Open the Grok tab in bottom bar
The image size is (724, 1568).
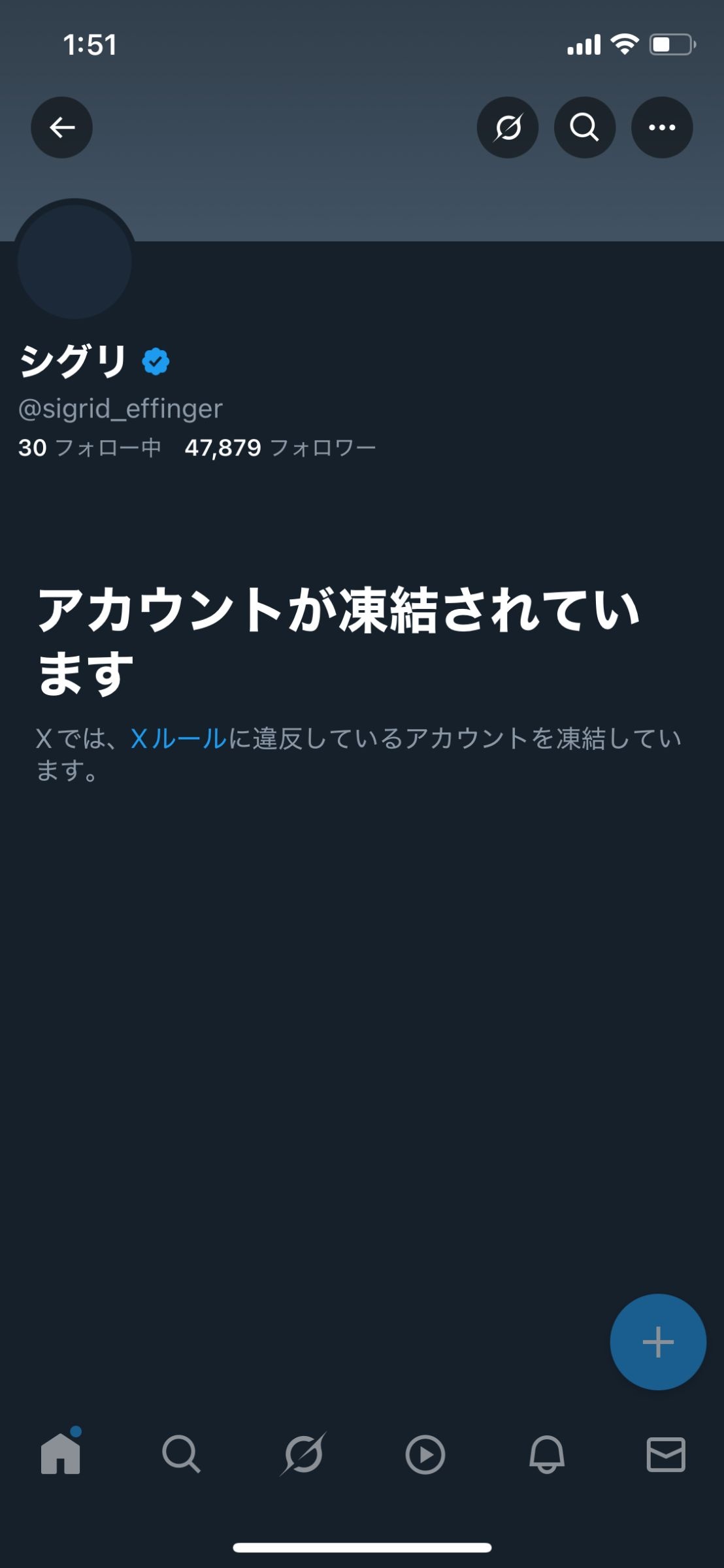pos(303,1454)
